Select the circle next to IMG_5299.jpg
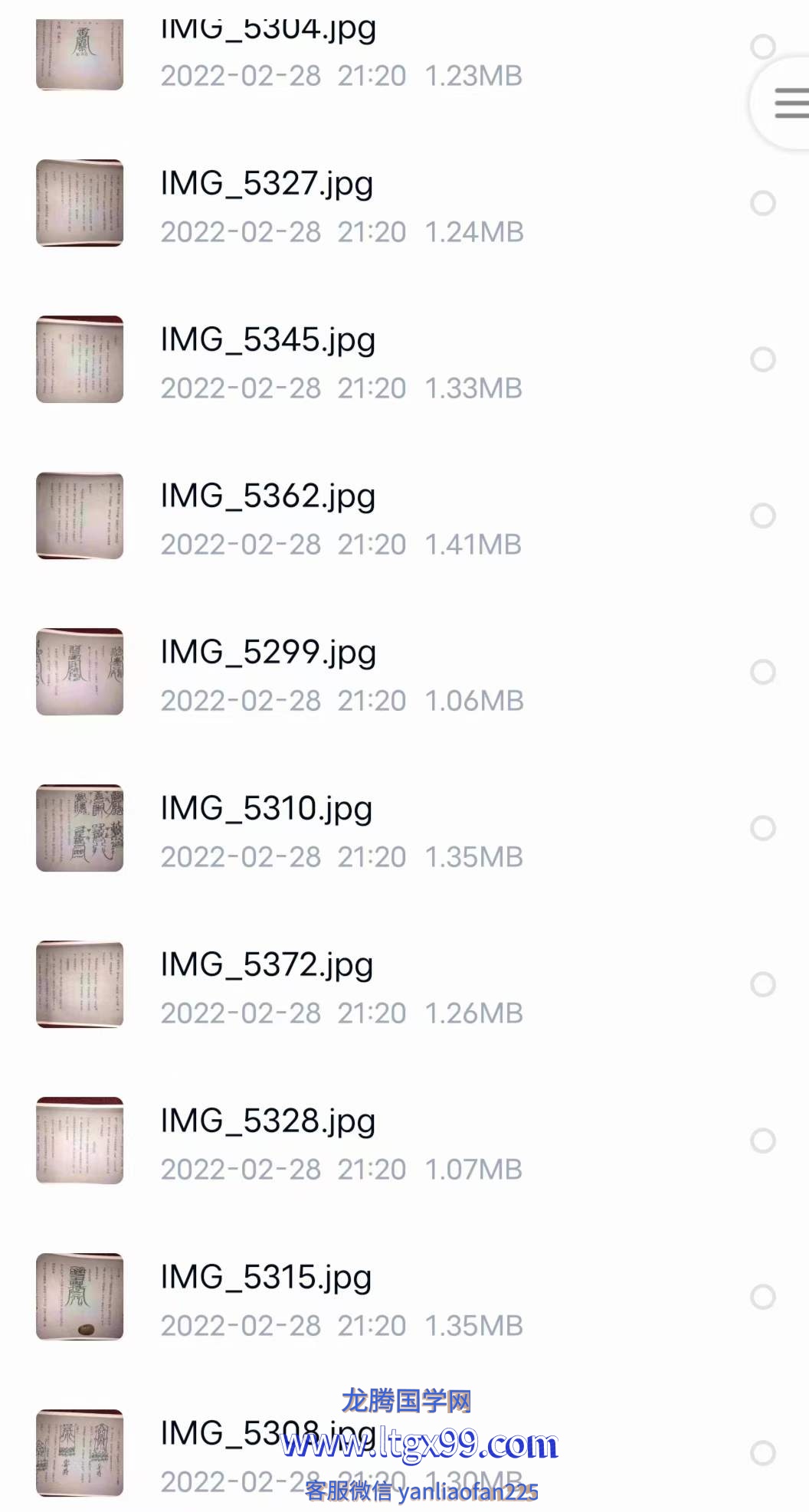809x1512 pixels. [763, 672]
